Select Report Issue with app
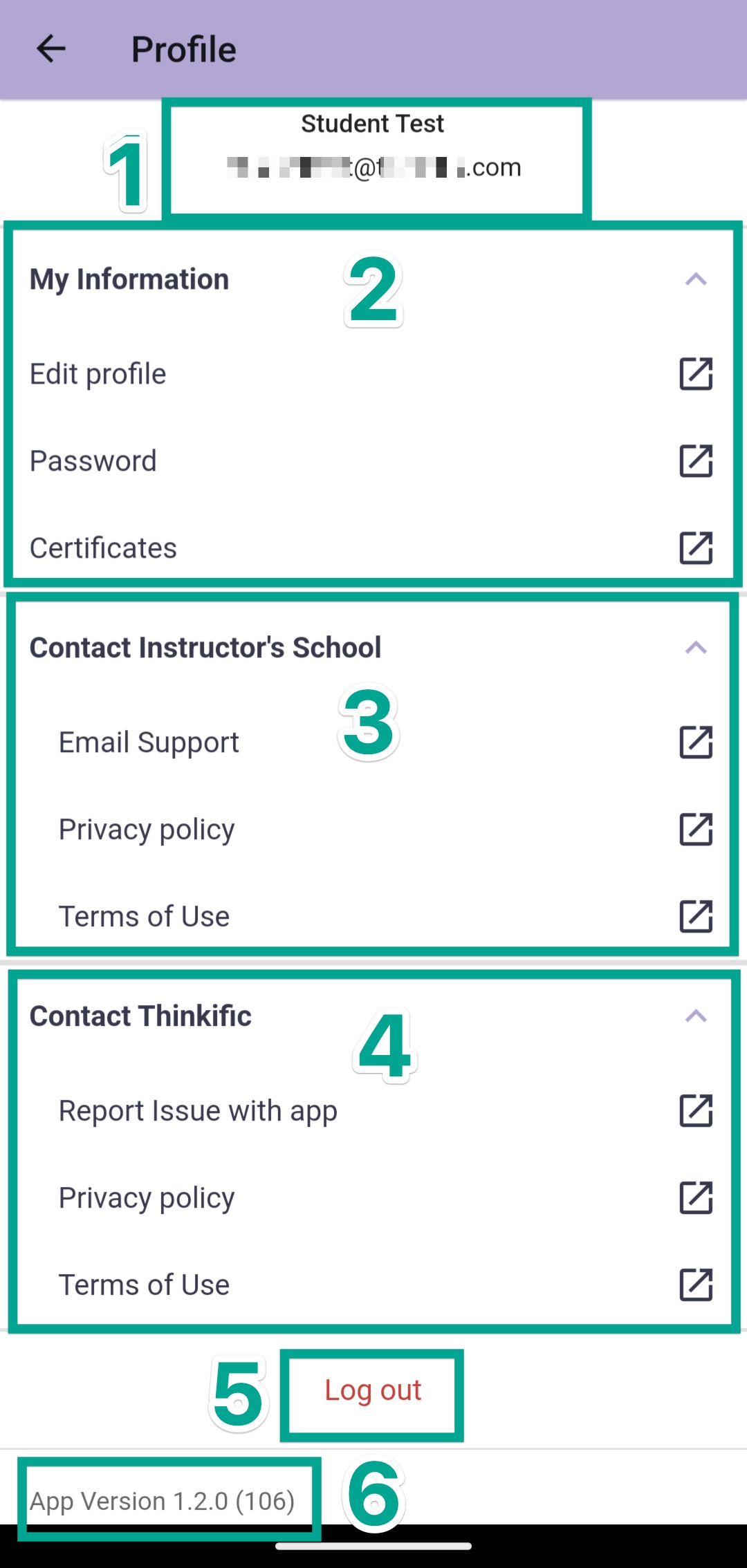Screen dimensions: 747x1568 tap(373, 1111)
